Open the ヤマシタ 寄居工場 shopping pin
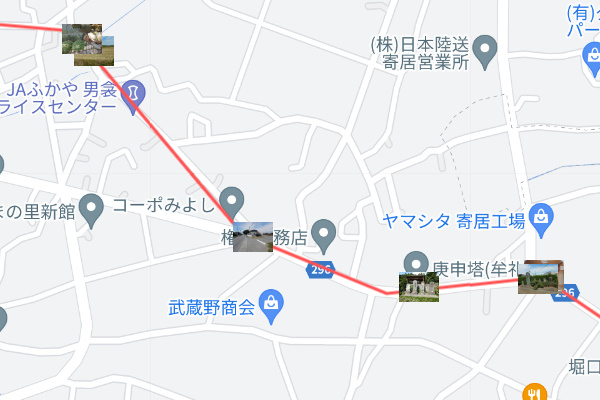The height and width of the screenshot is (400, 600). point(541,215)
